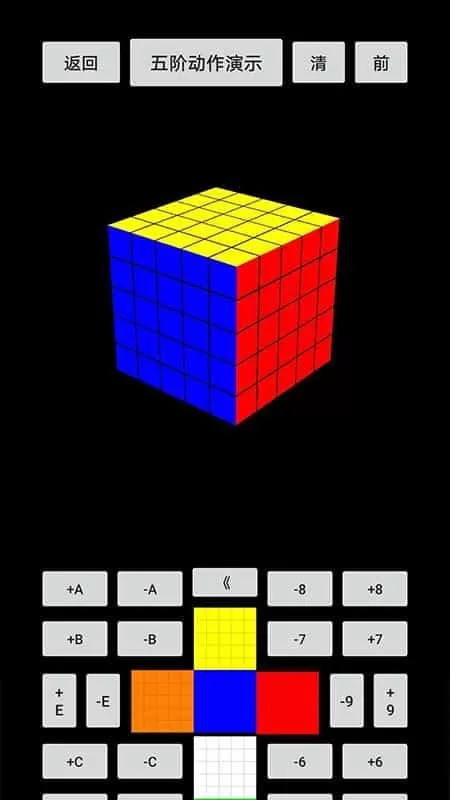Apply the +C rotation
The image size is (450, 800).
[x=75, y=761]
